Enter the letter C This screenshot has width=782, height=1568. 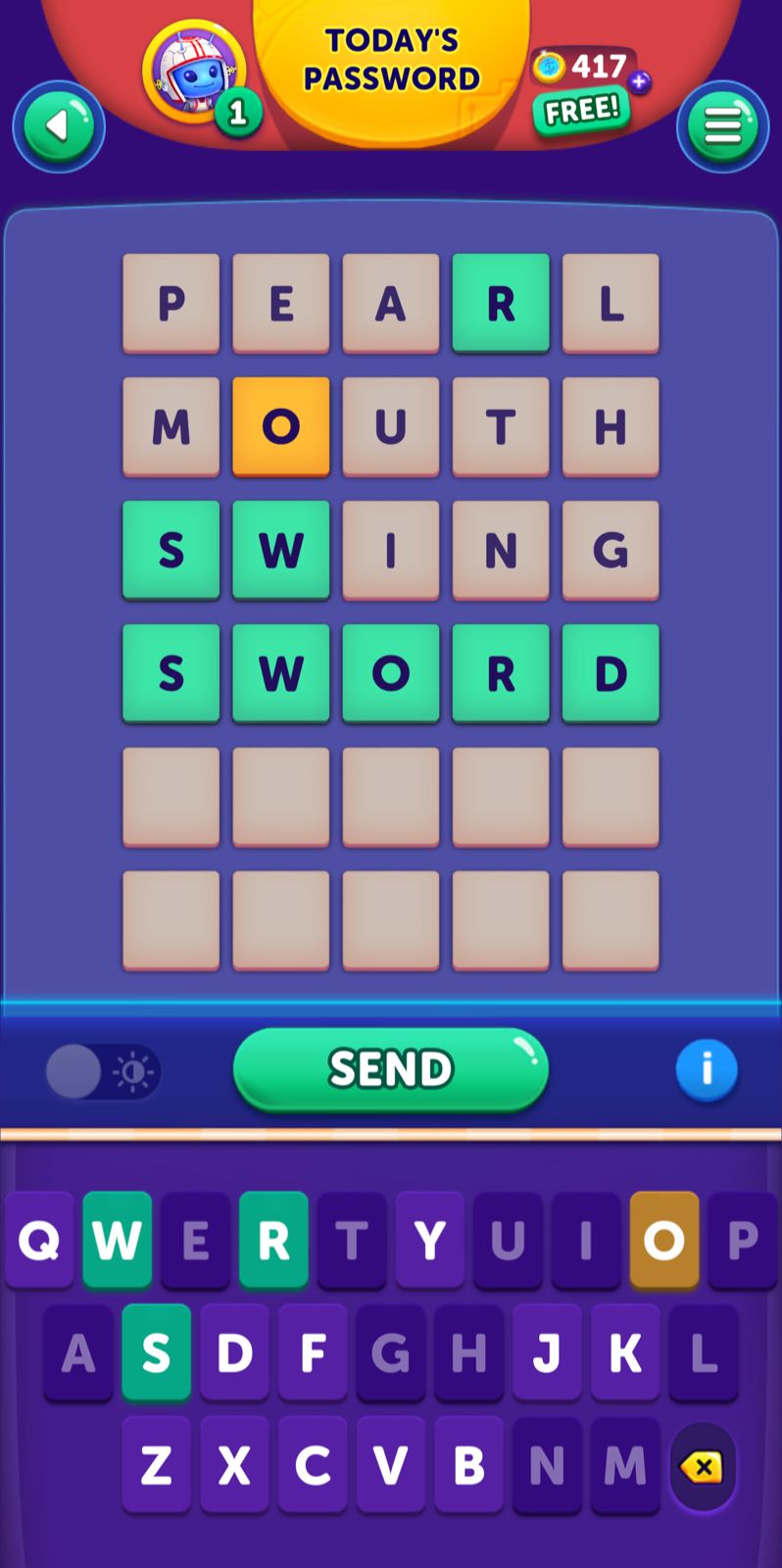coord(313,1465)
